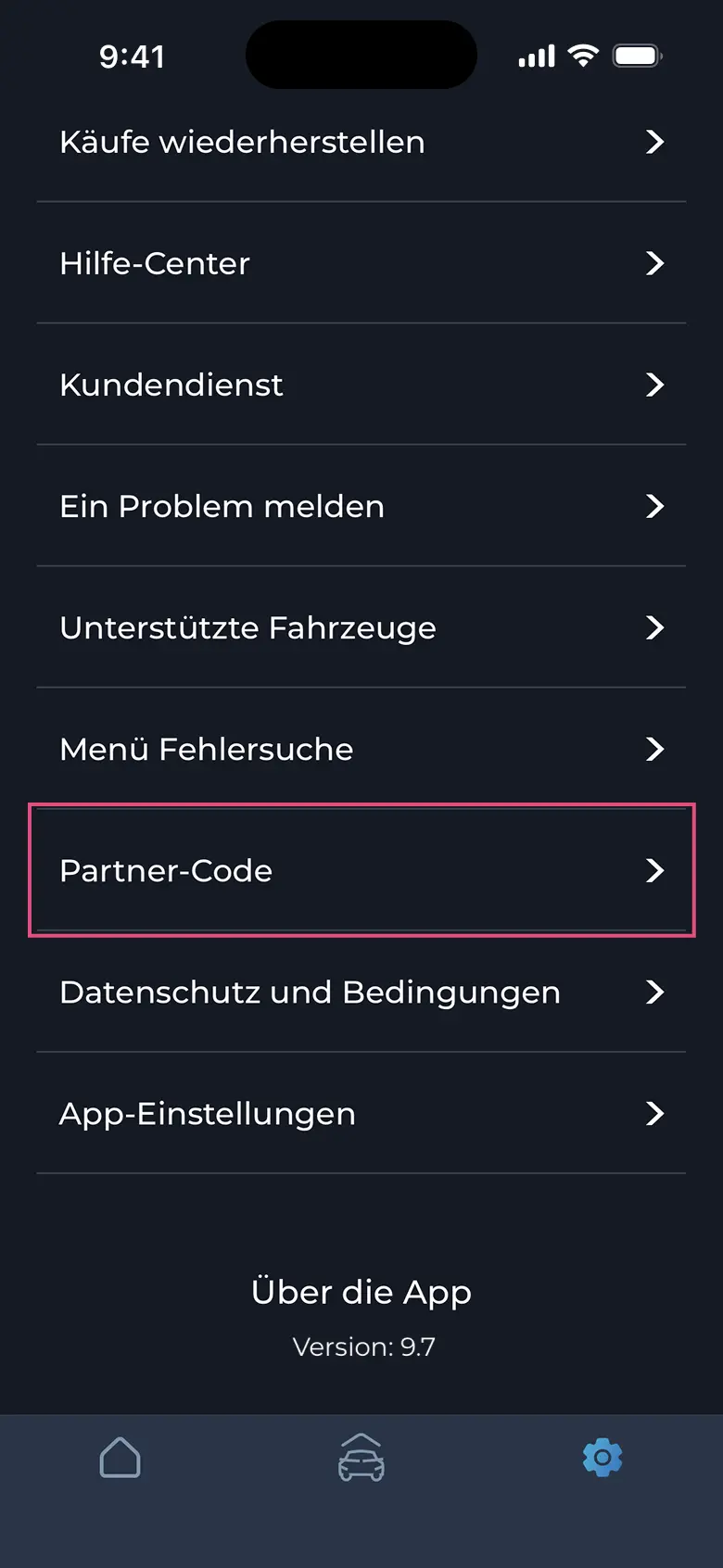Viewport: 723px width, 1568px height.
Task: Select Ein Problem melden
Action: click(361, 506)
